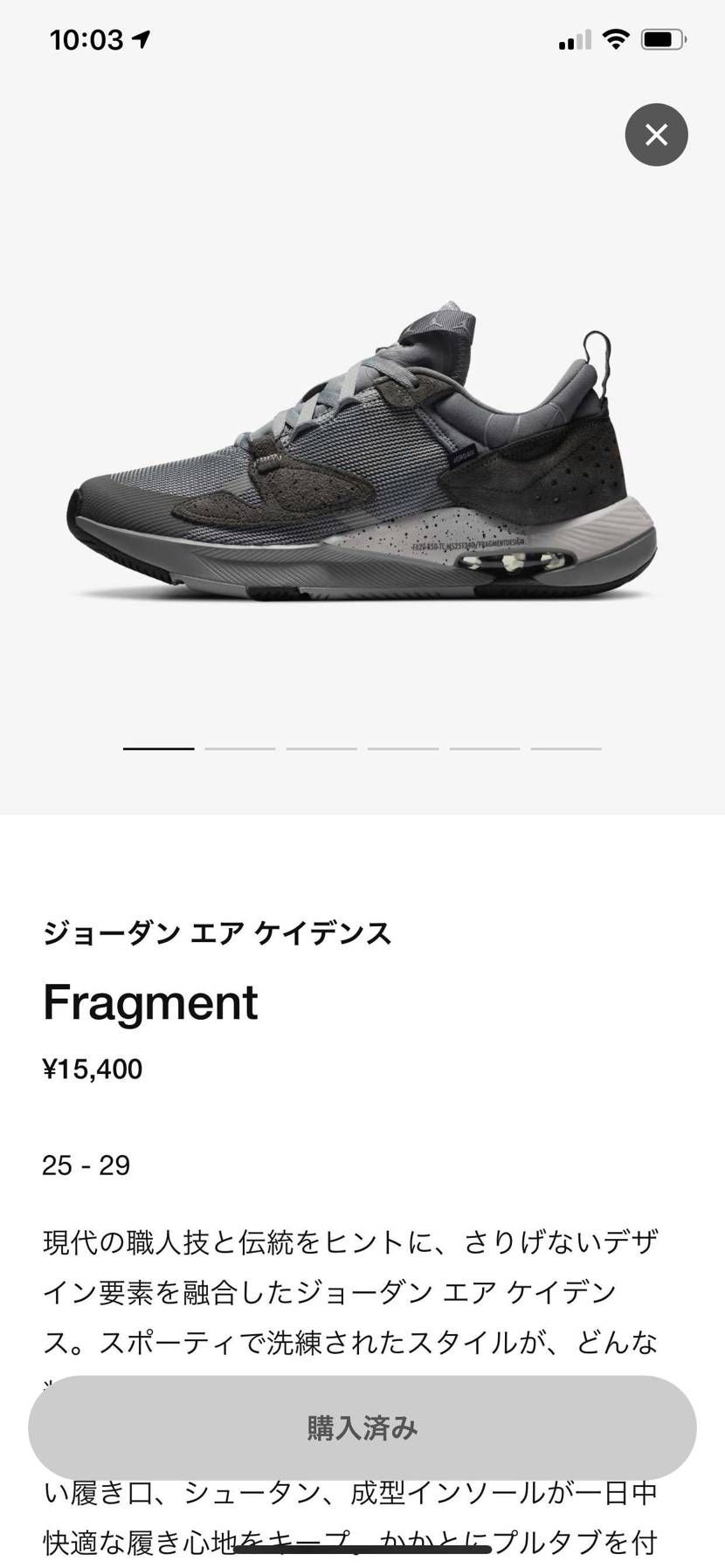Select the fifth image carousel indicator
Viewport: 725px width, 1568px height.
tap(485, 748)
